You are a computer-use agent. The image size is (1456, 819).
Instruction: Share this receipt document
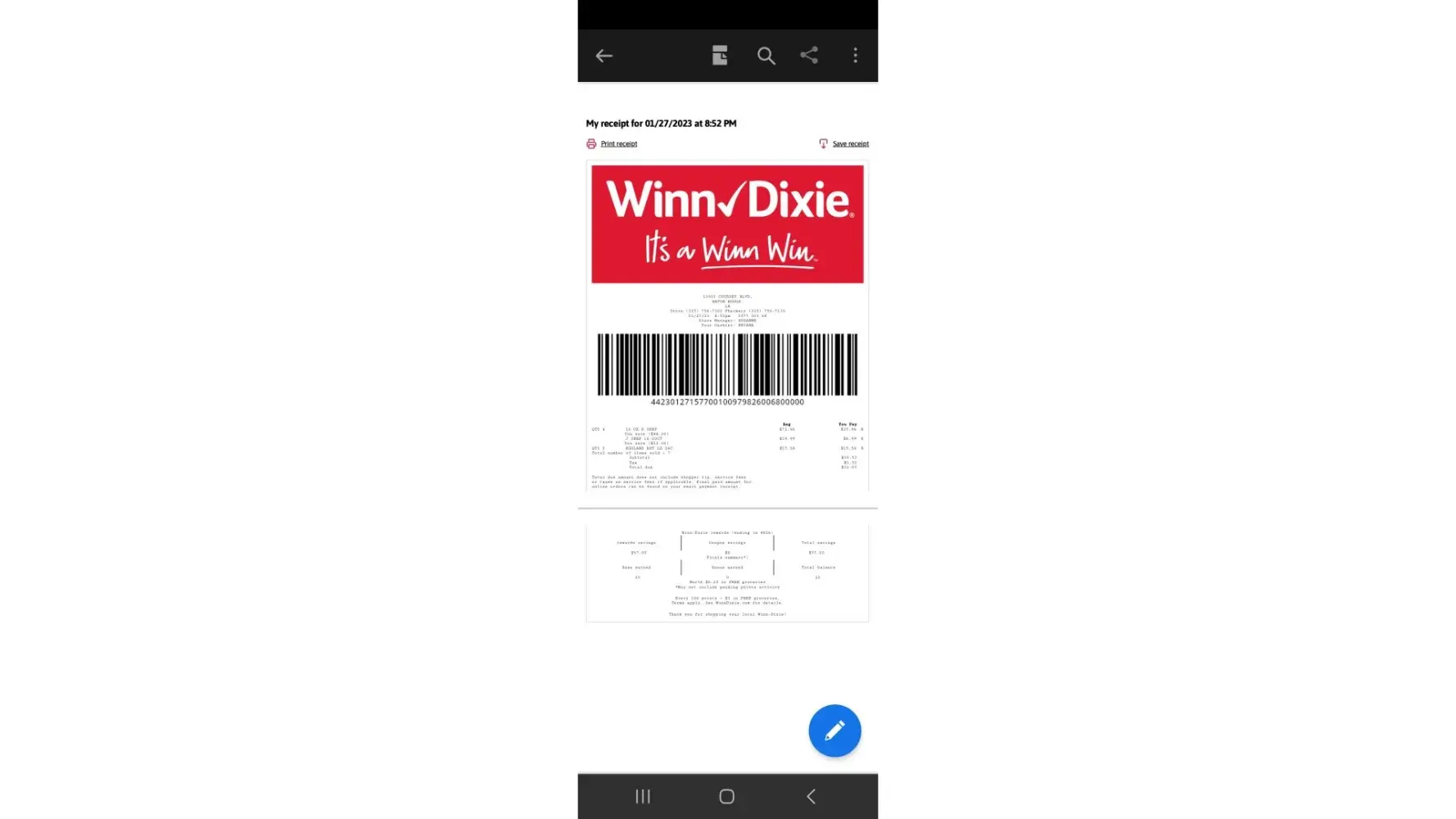(x=809, y=56)
